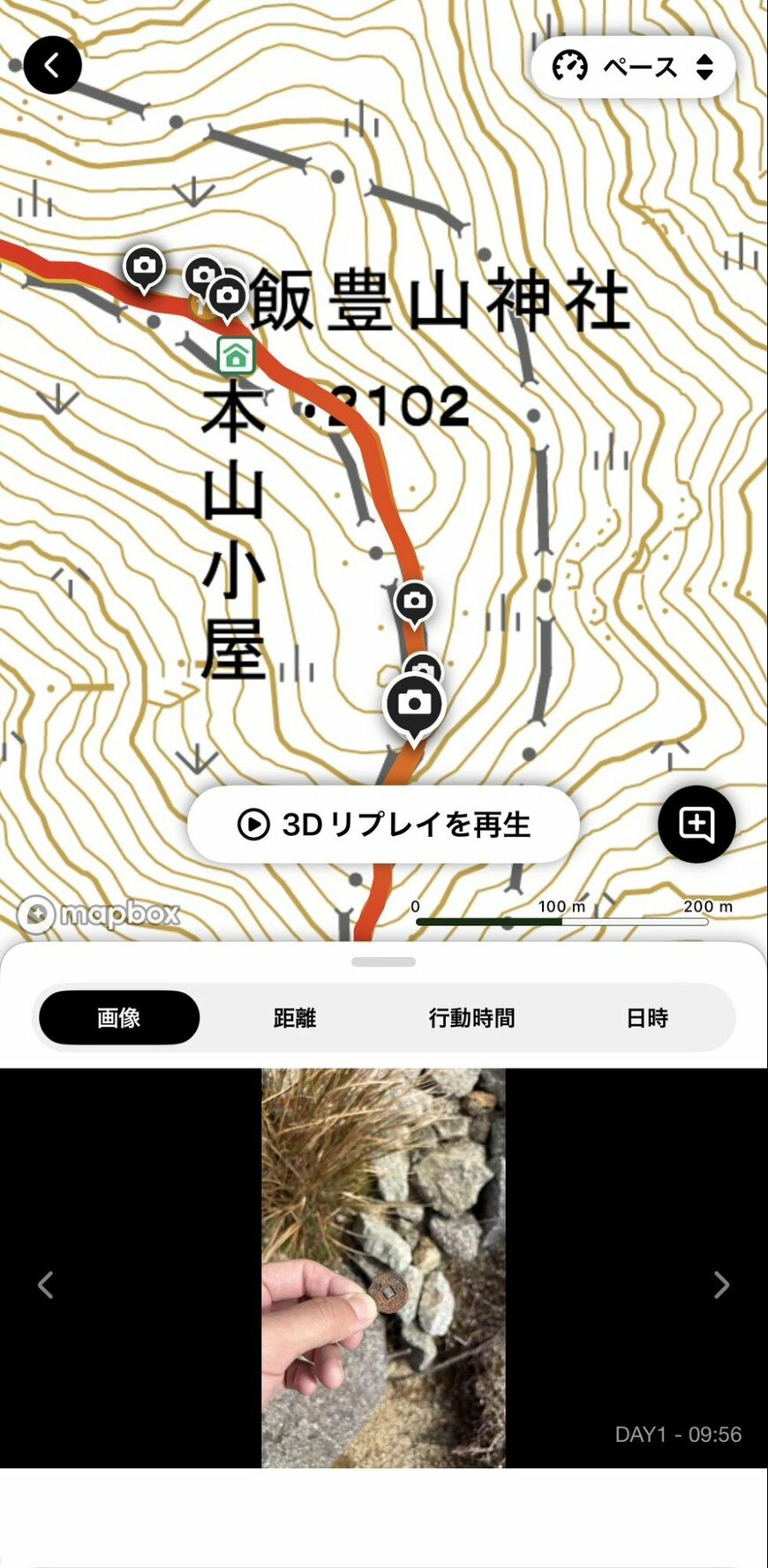Show the previous photo with left chevron
This screenshot has height=1568, width=768.
coord(46,1285)
